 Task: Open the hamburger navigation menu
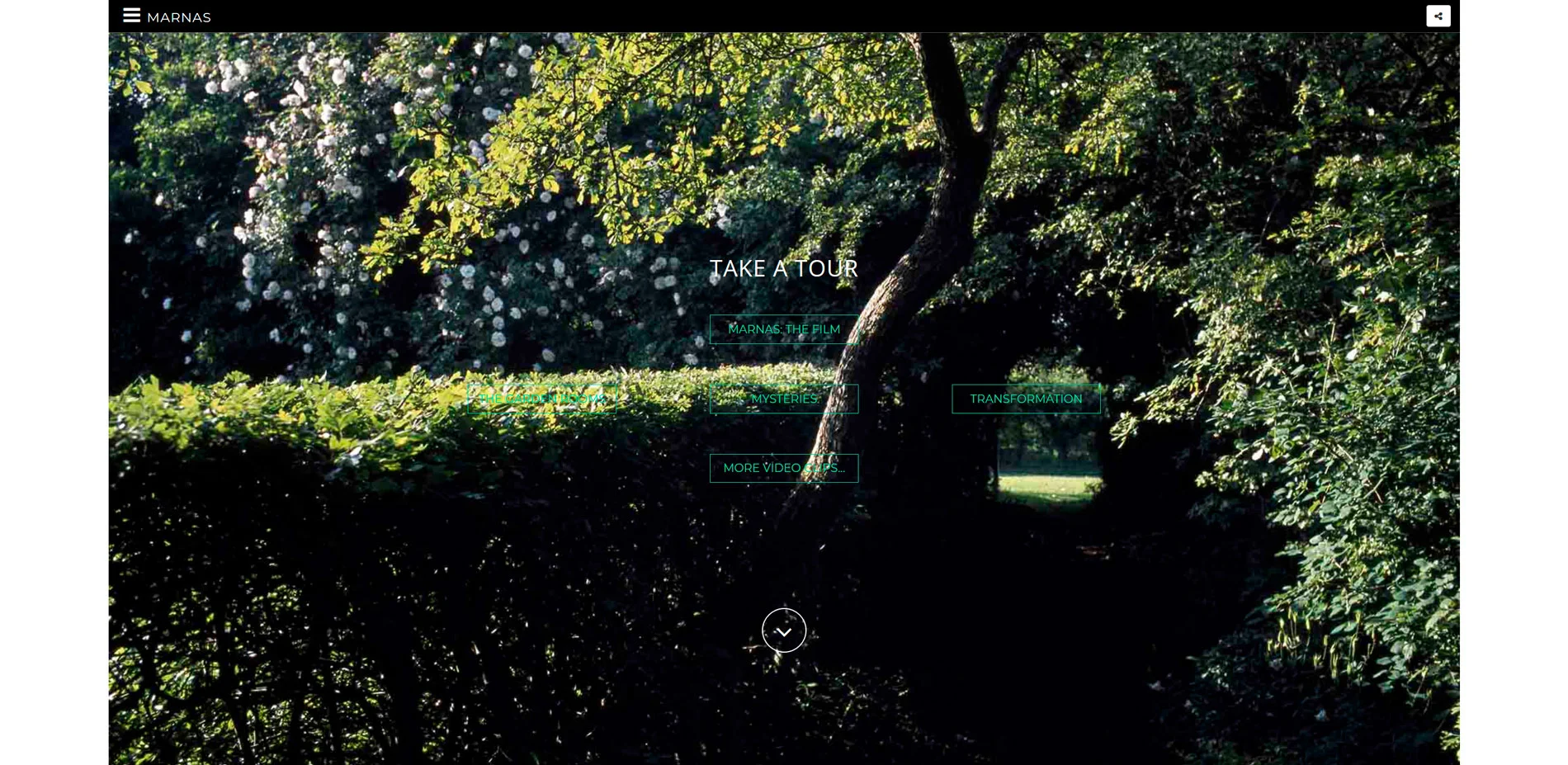click(x=131, y=16)
